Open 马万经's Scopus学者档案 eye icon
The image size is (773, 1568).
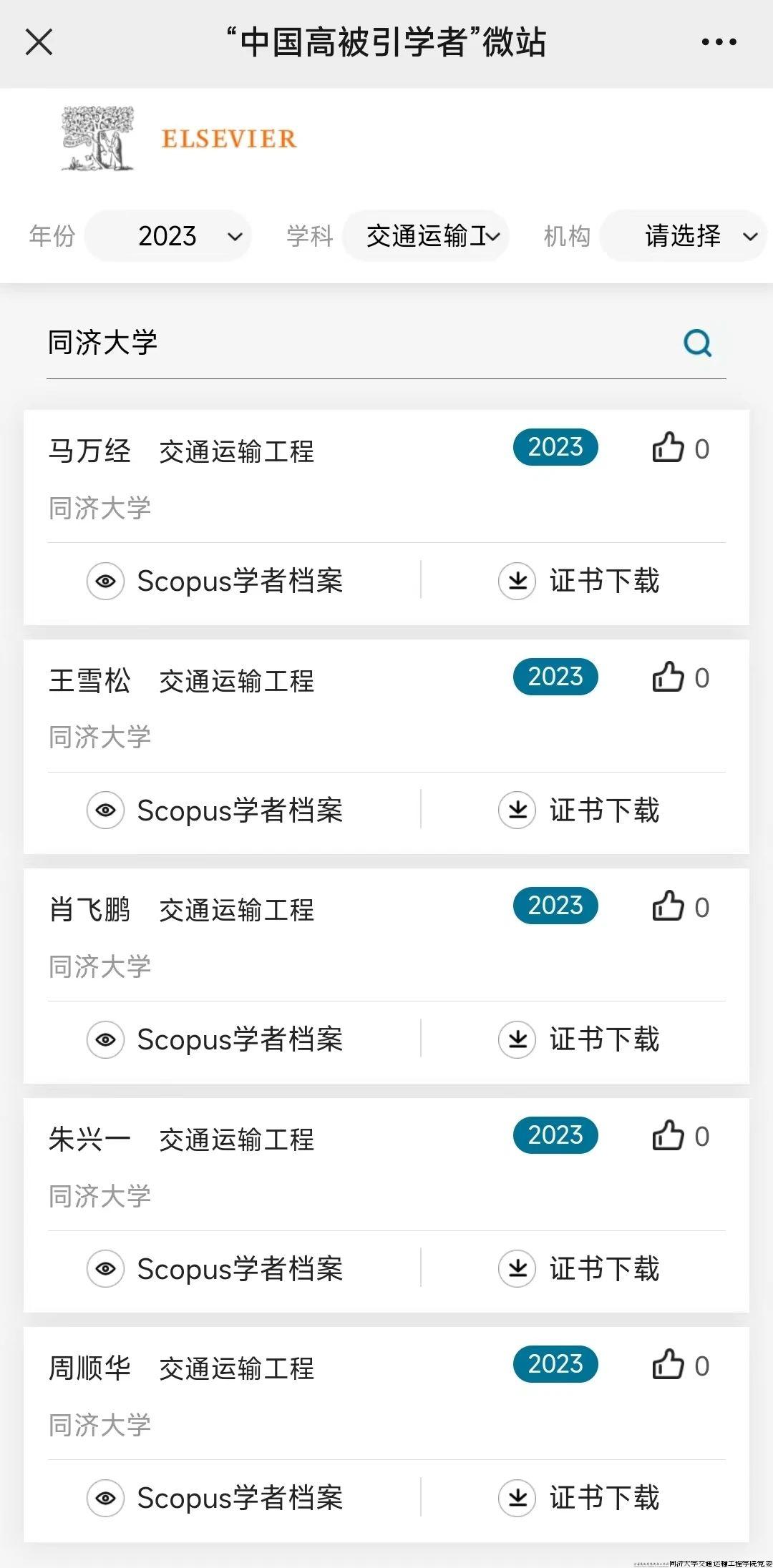(x=106, y=582)
